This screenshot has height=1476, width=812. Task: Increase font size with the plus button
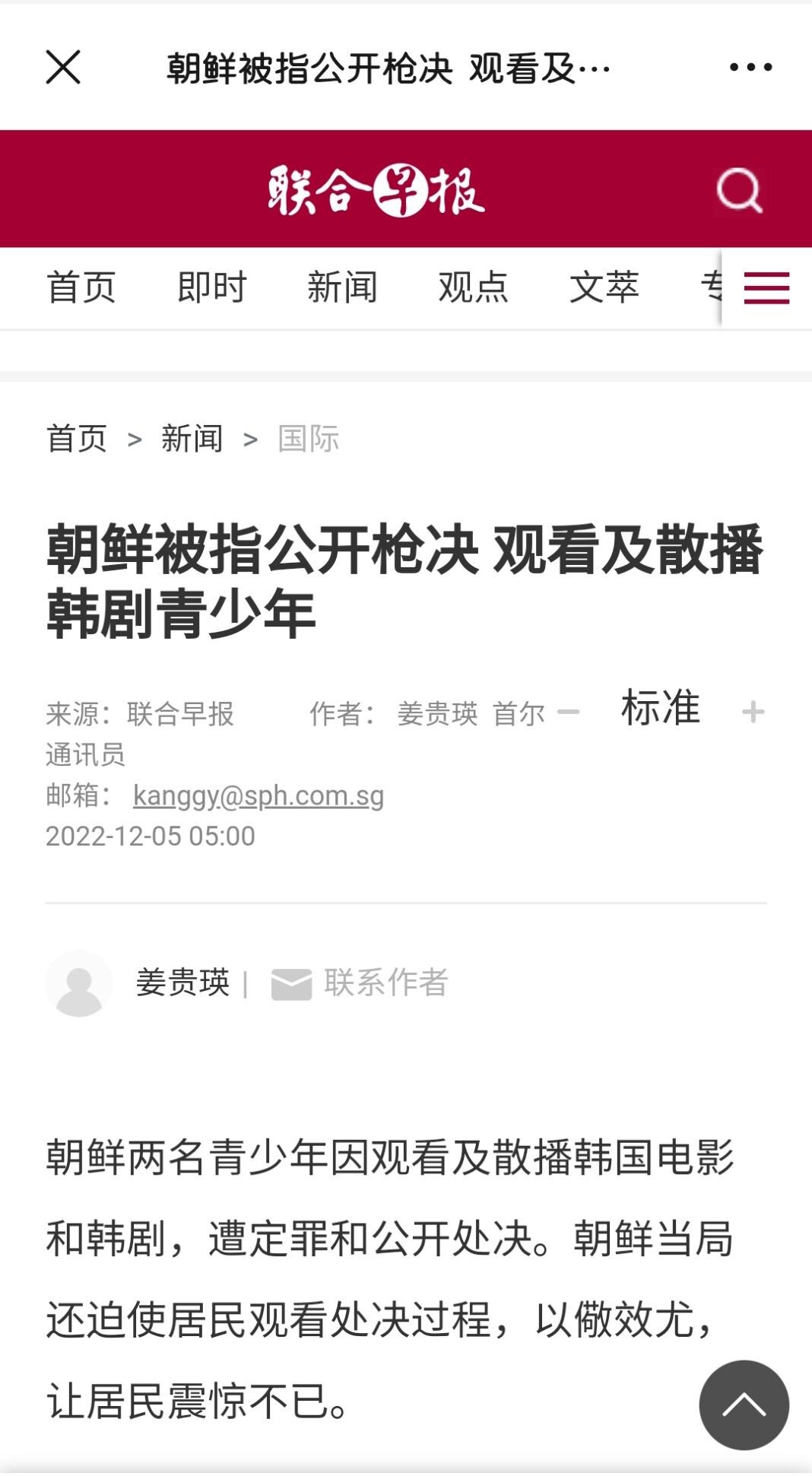[753, 713]
